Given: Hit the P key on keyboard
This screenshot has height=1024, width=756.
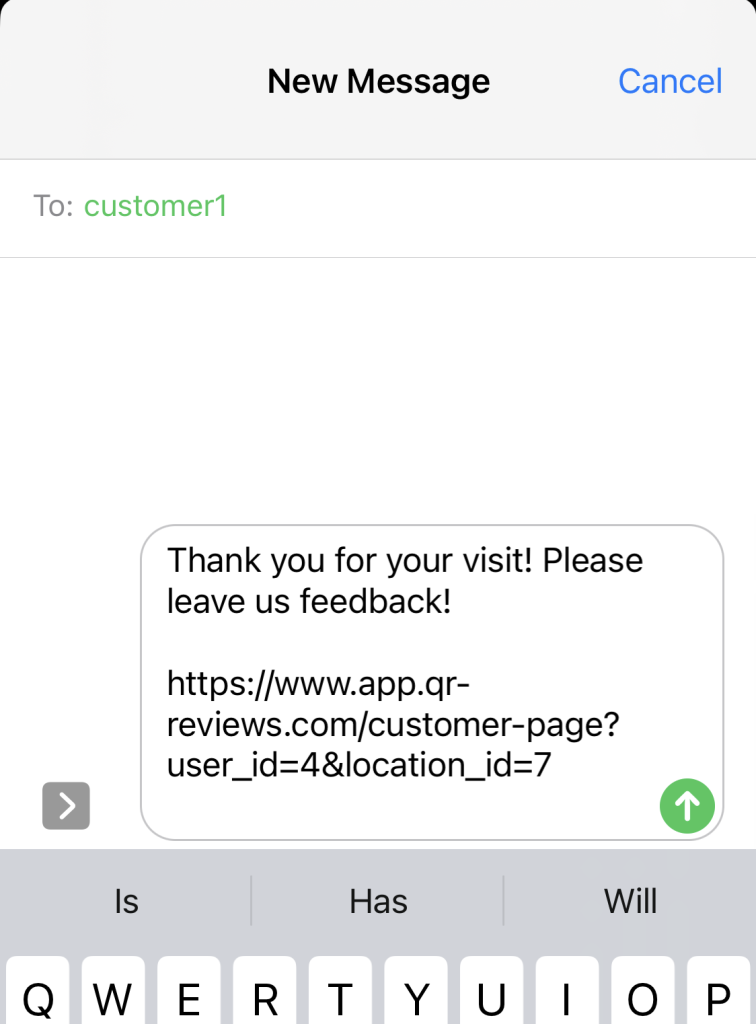Looking at the screenshot, I should (718, 996).
